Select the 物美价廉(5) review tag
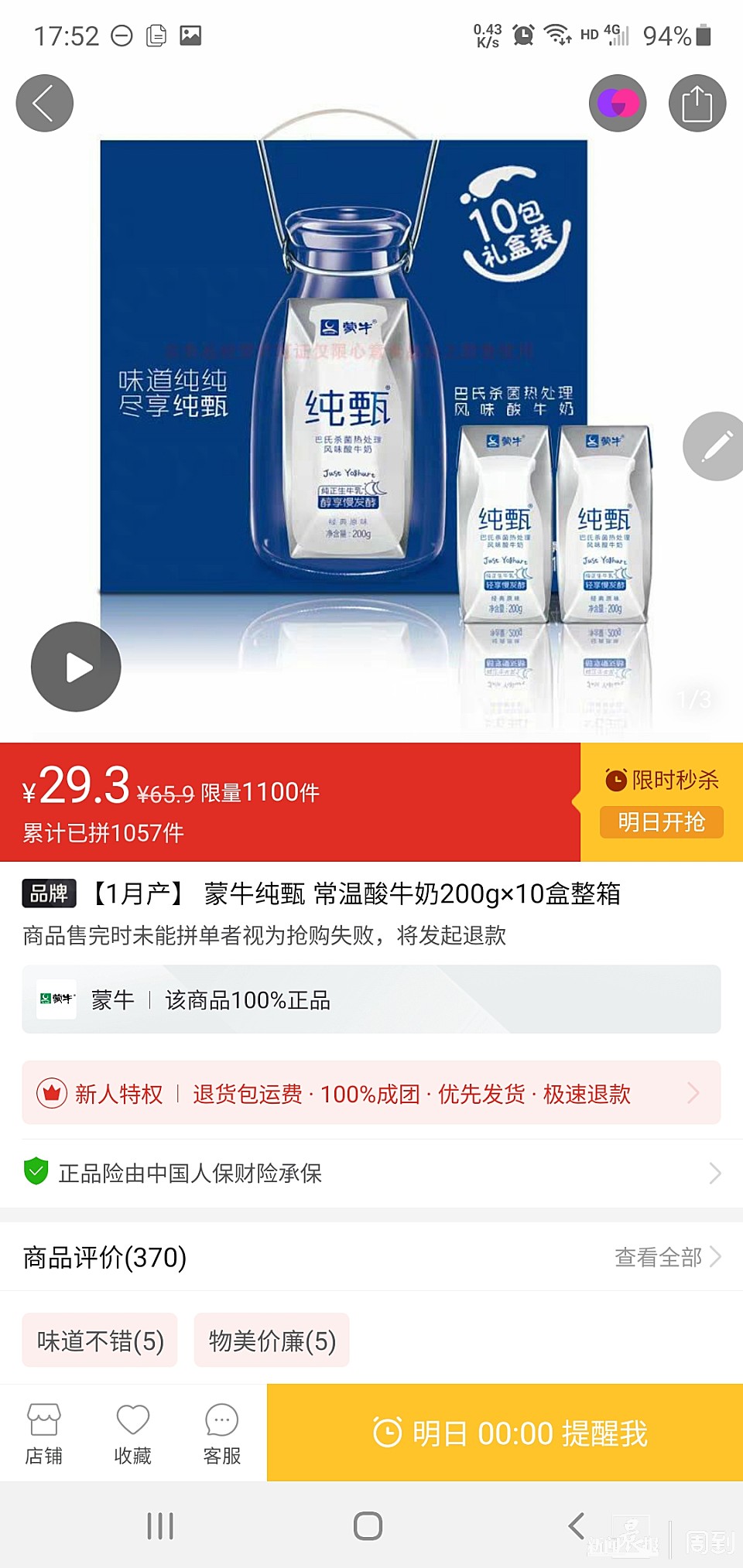 pyautogui.click(x=272, y=1341)
